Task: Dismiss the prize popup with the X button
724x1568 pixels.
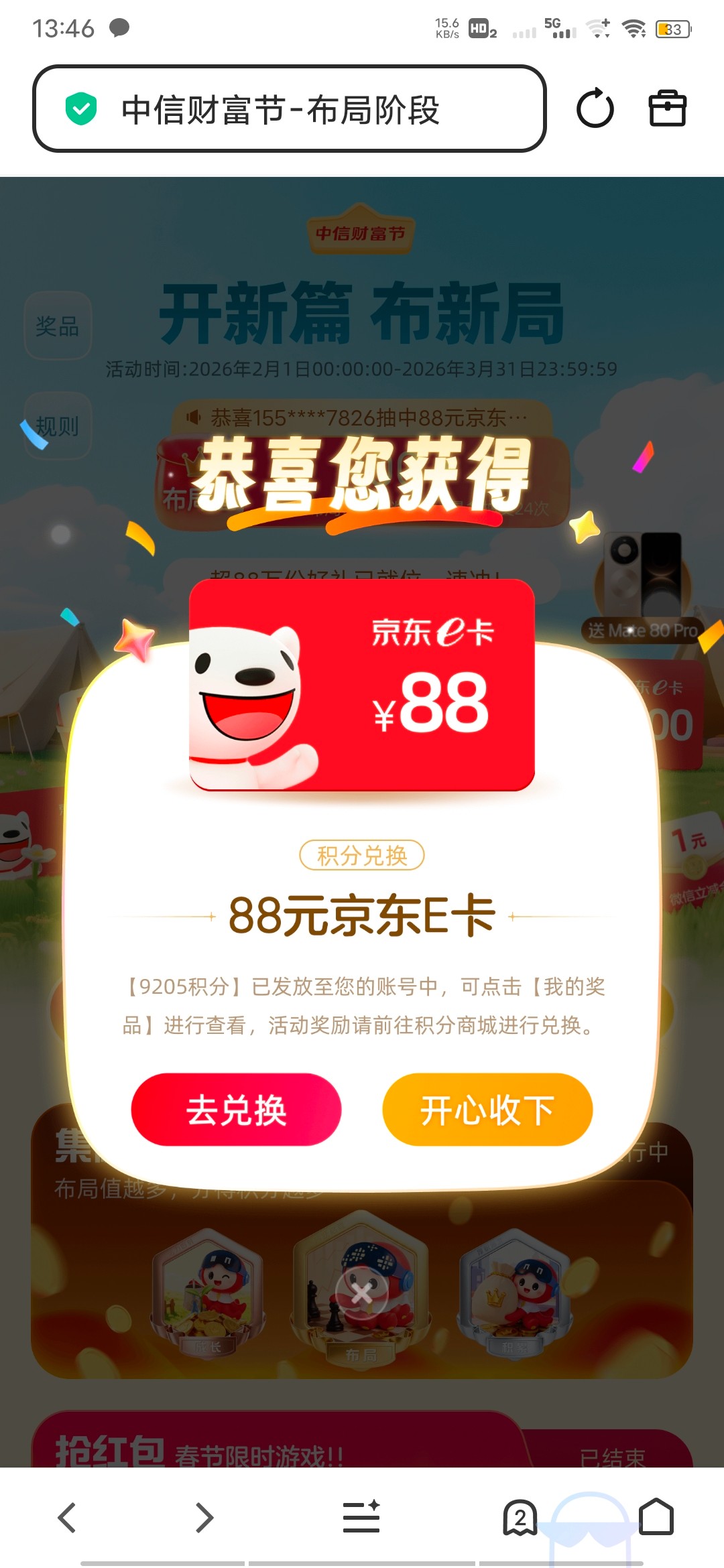Action: point(362,1293)
